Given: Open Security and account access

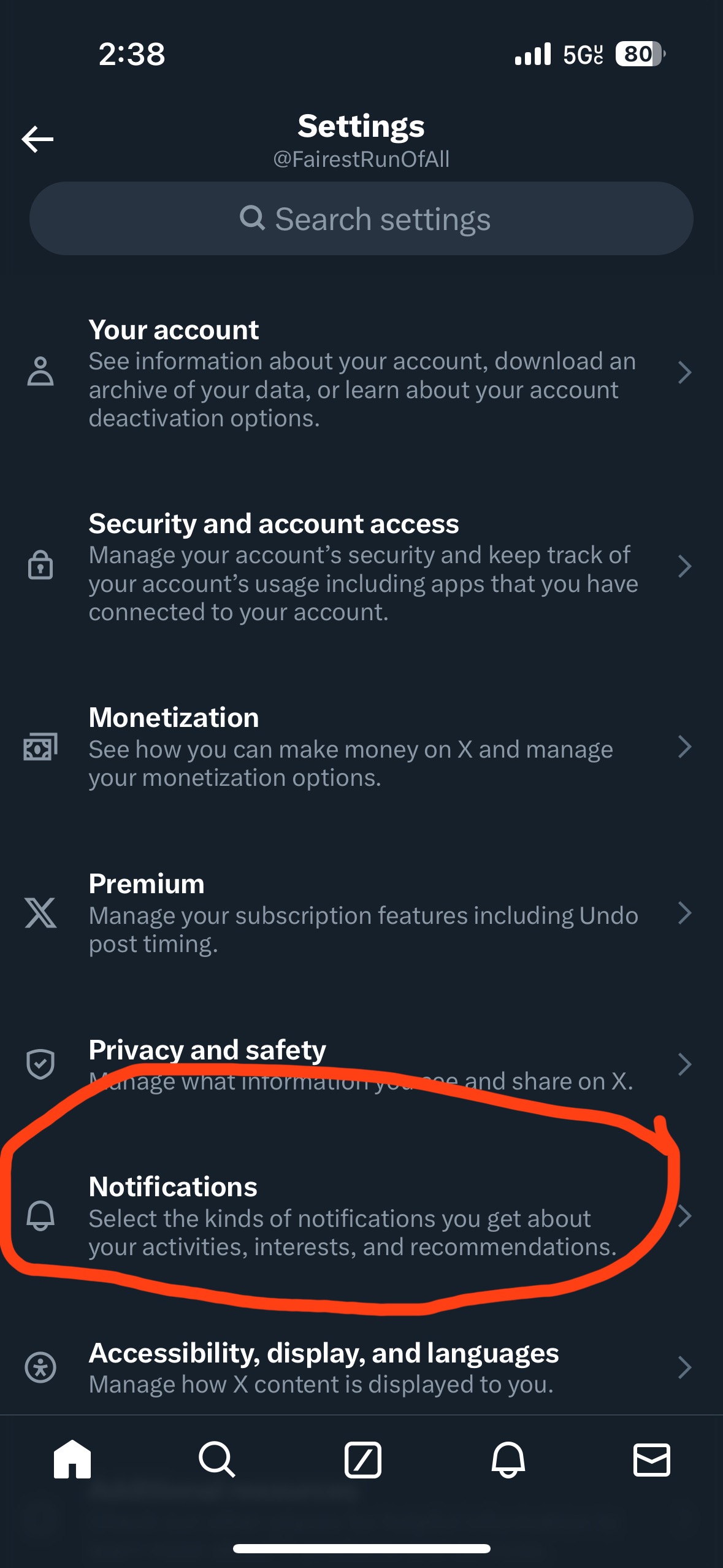Looking at the screenshot, I should (x=361, y=566).
